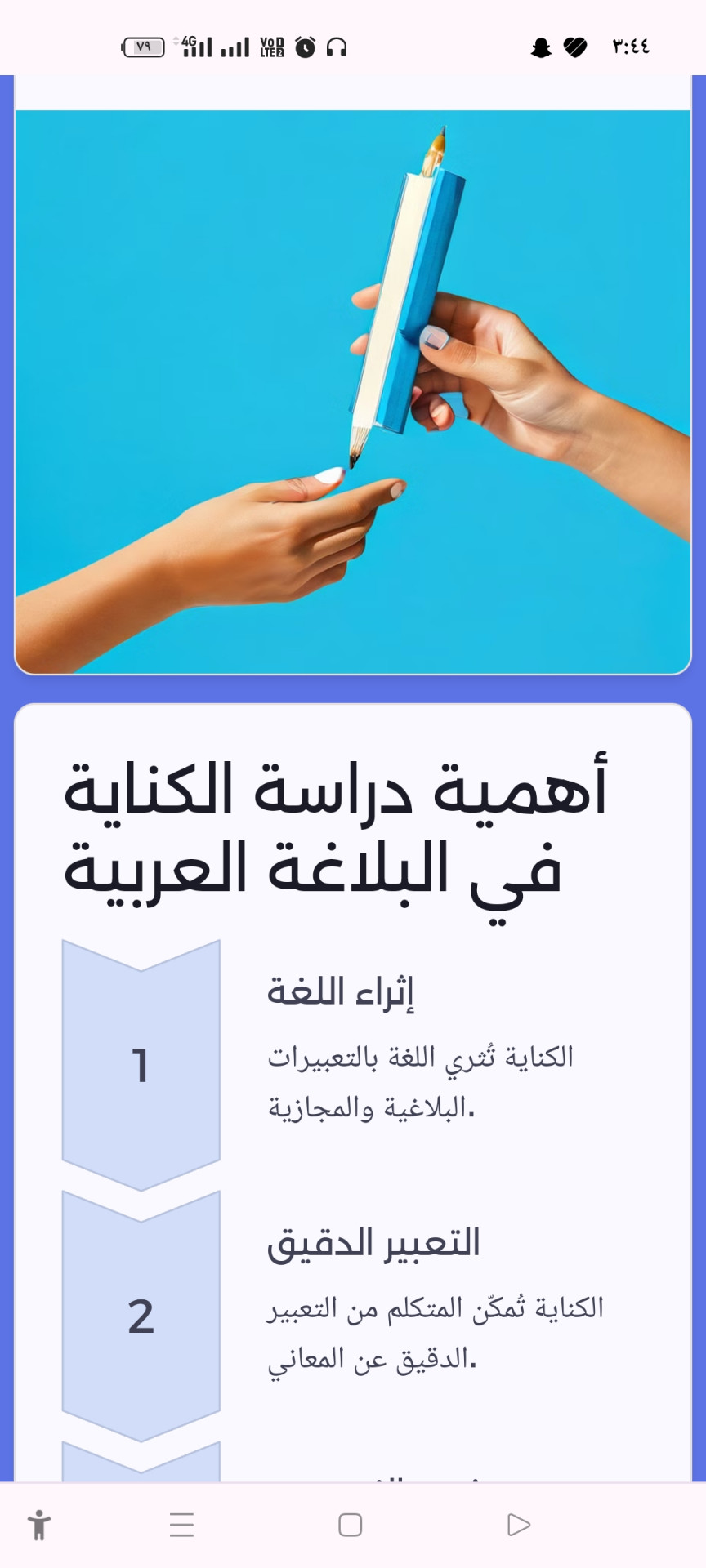Go to the home screen

pyautogui.click(x=351, y=1525)
